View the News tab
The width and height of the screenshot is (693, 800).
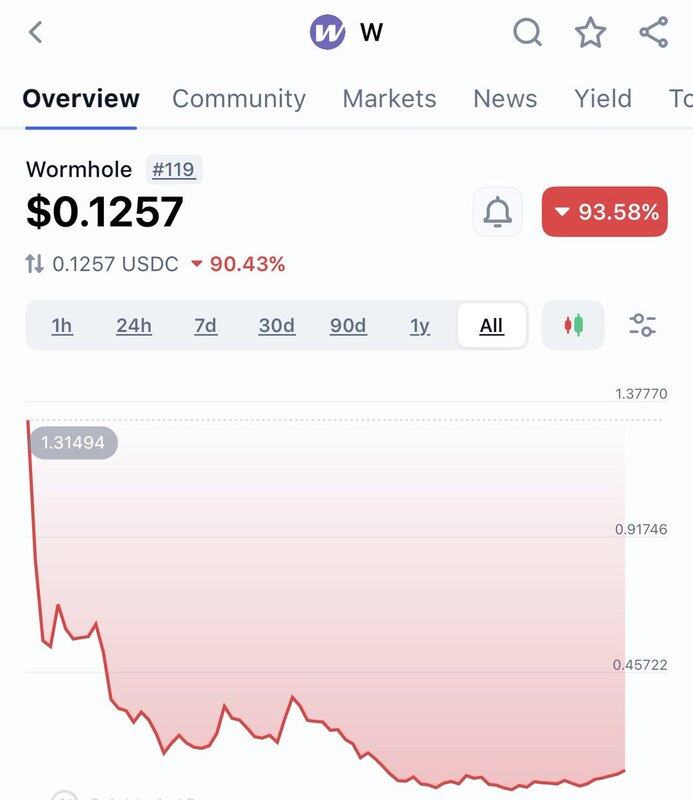[x=505, y=98]
